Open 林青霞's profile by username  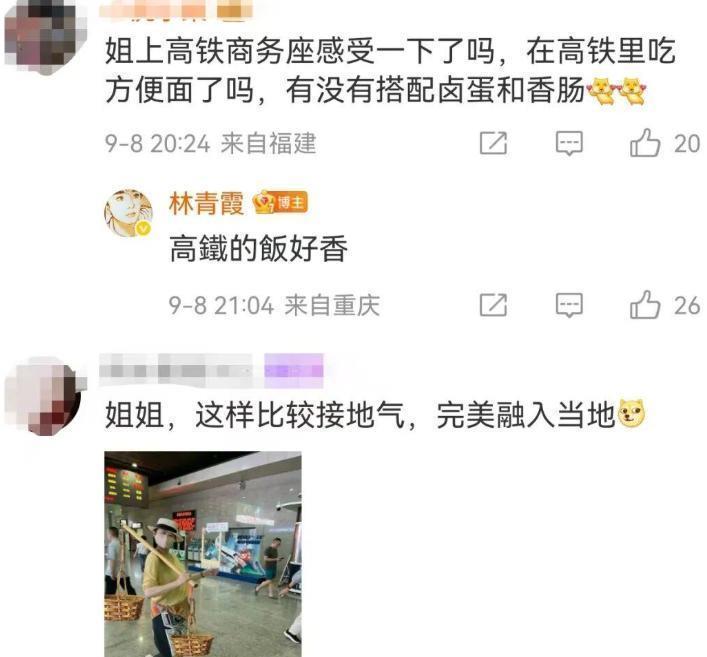[208, 204]
